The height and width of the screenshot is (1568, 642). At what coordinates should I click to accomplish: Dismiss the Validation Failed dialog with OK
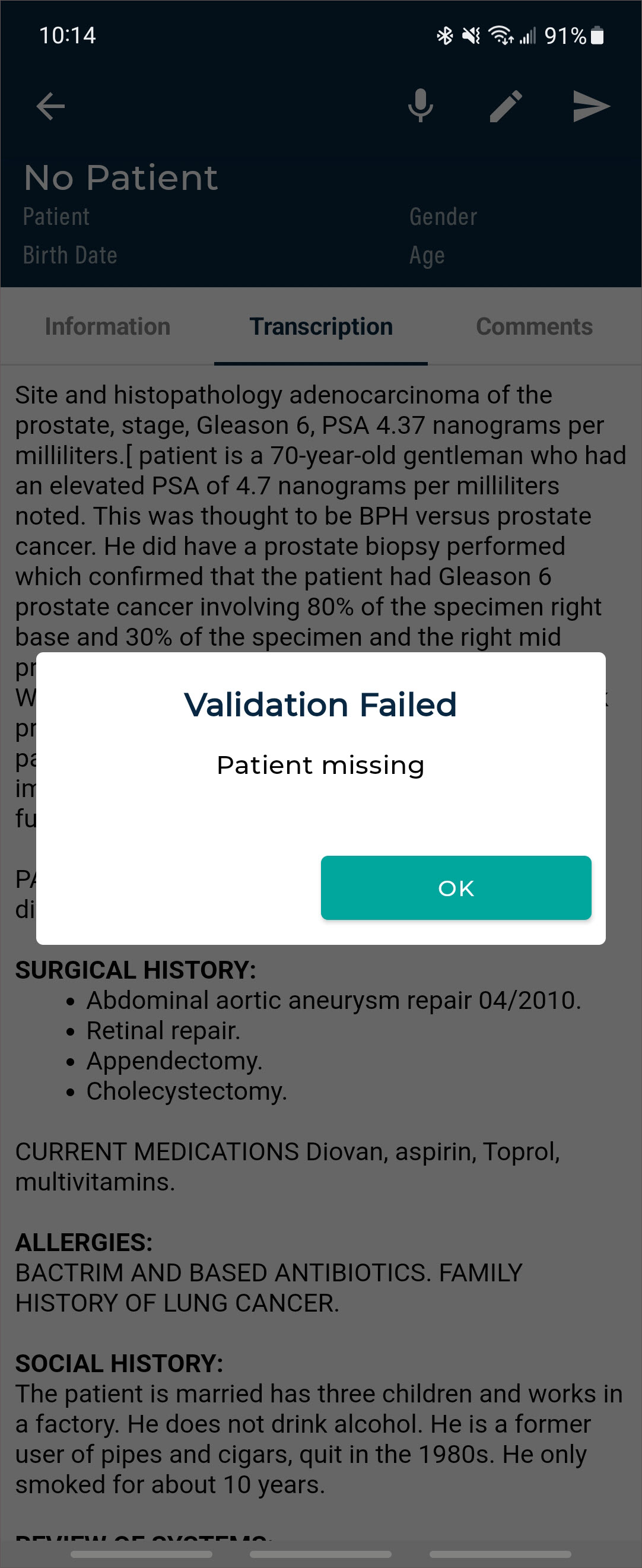click(x=456, y=887)
